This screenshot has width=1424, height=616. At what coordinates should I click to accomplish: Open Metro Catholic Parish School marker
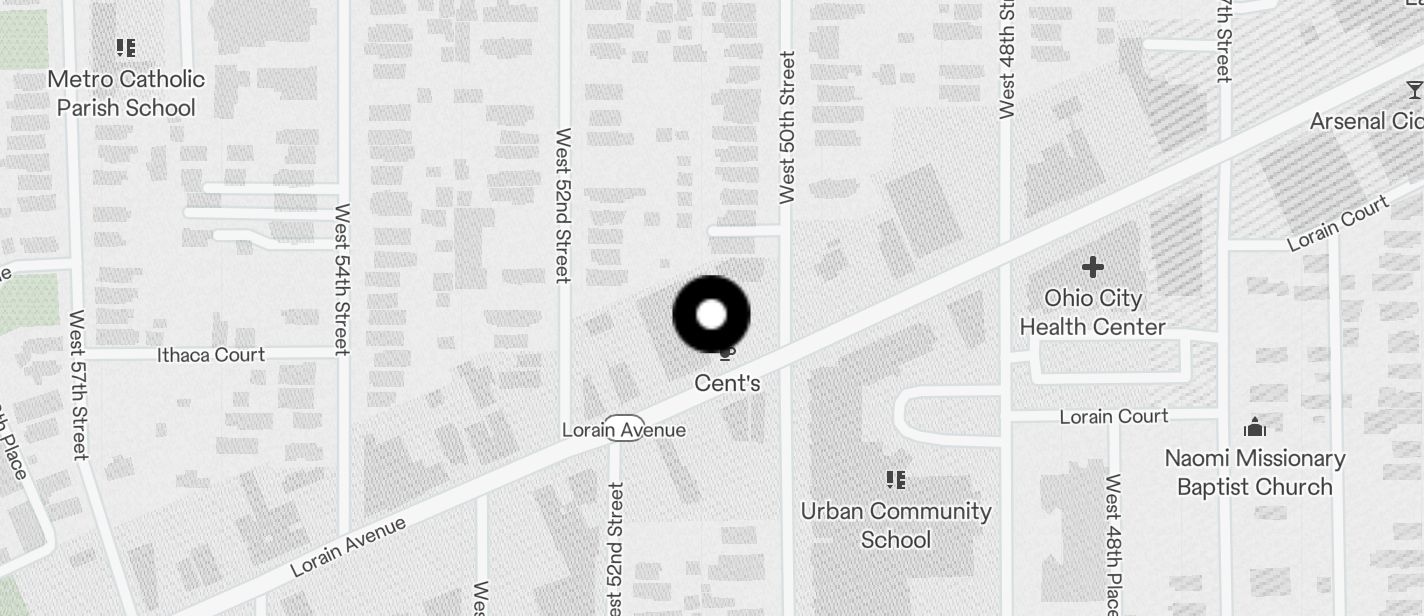click(x=125, y=48)
